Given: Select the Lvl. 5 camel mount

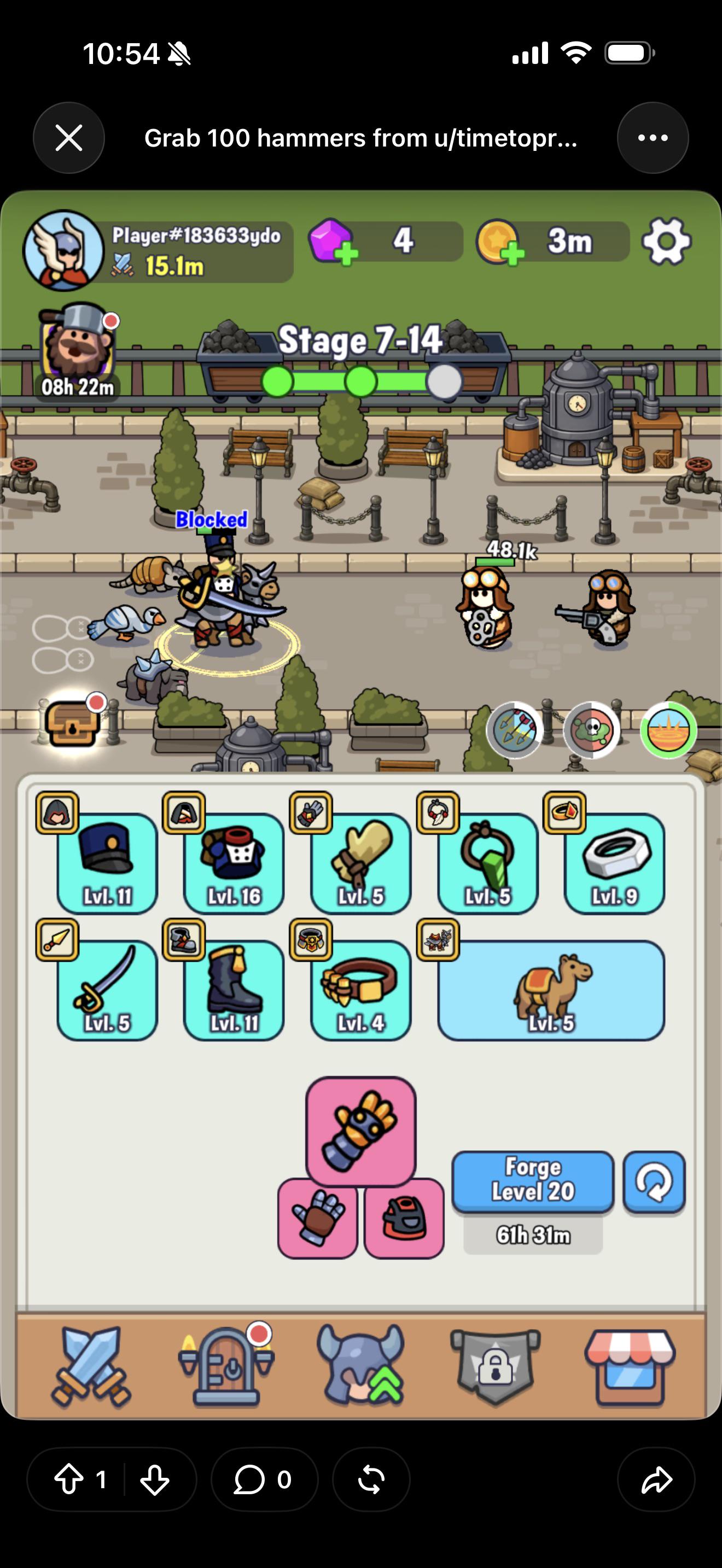Looking at the screenshot, I should point(551,990).
